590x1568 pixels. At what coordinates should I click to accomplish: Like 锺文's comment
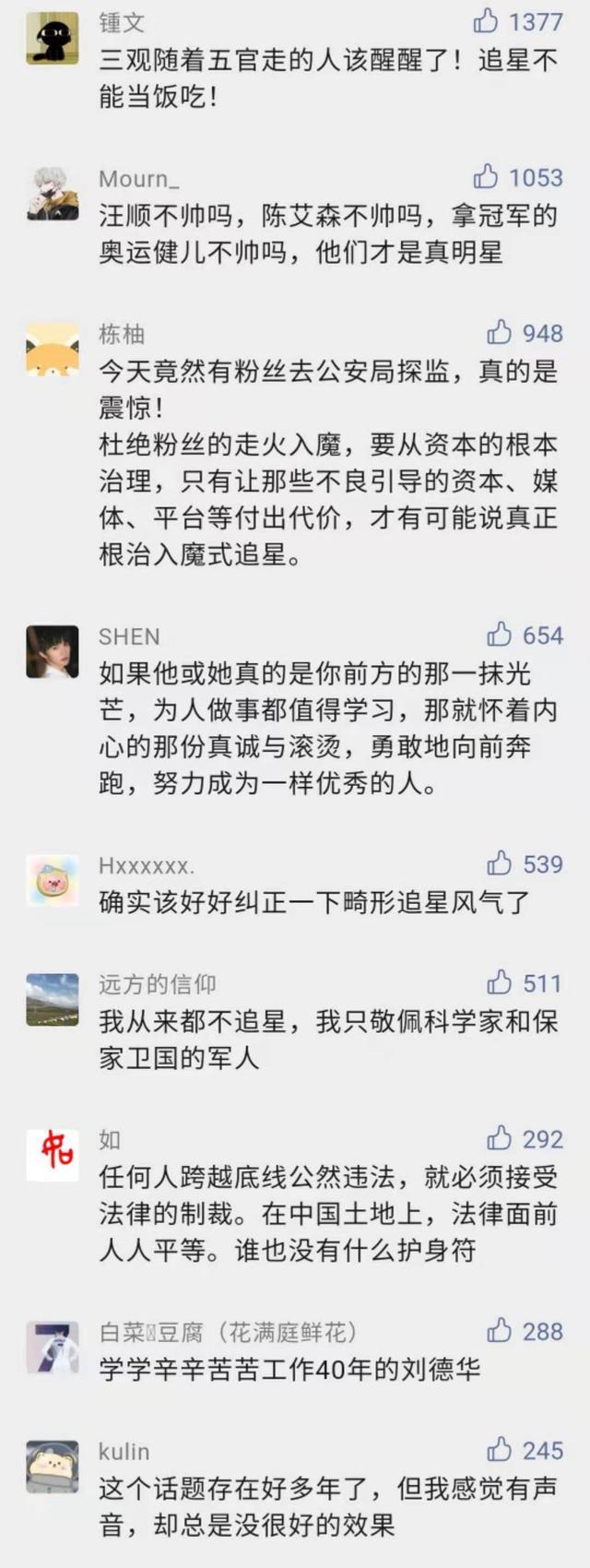[x=486, y=20]
